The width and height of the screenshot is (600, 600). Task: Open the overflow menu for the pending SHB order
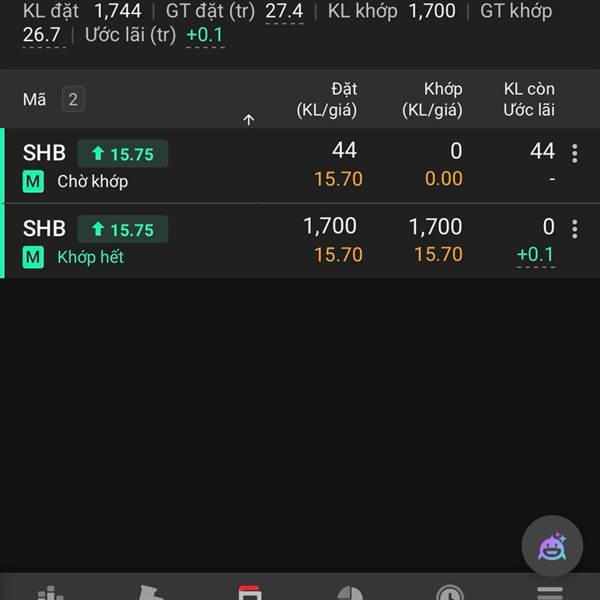(x=574, y=154)
